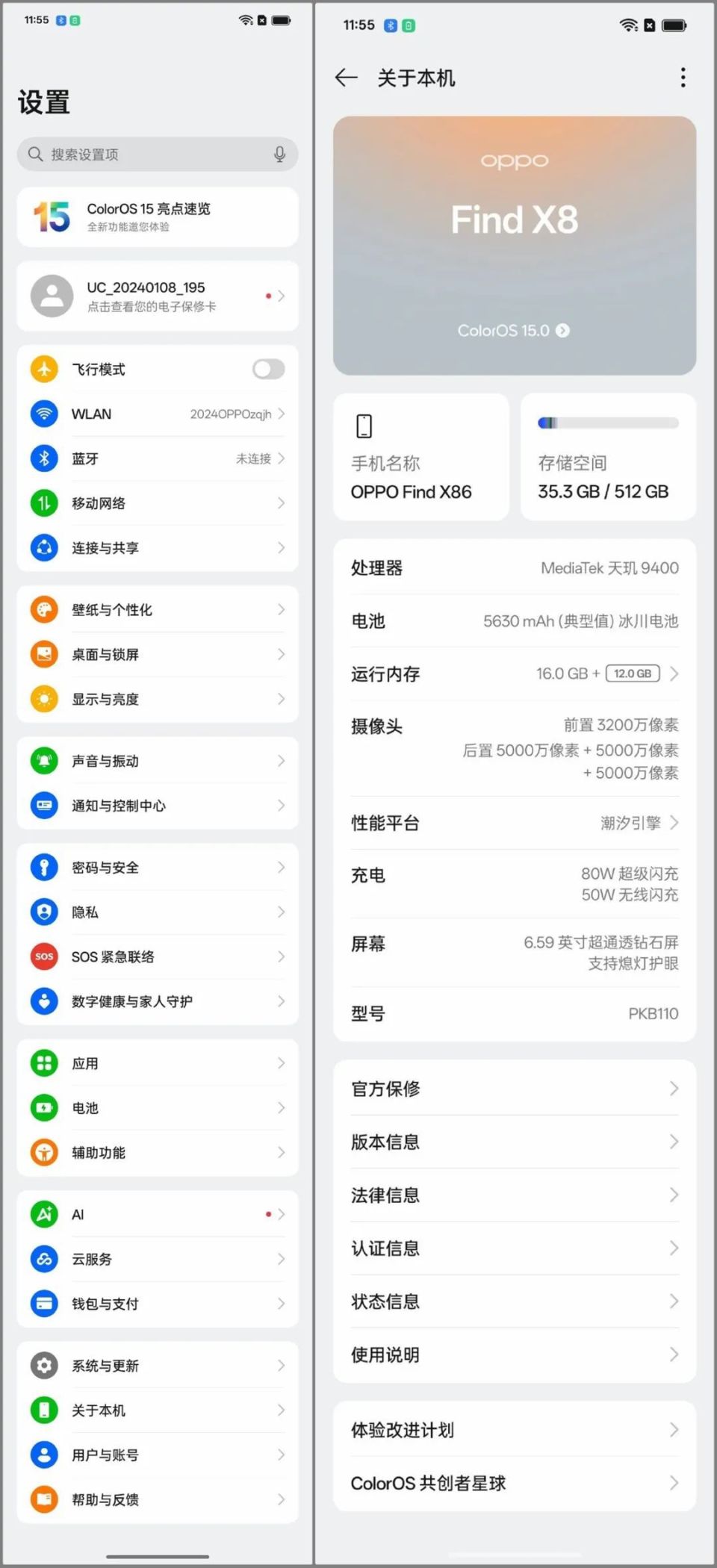Image resolution: width=717 pixels, height=1568 pixels.
Task: Open 移动网络 via its network icon
Action: [x=44, y=503]
